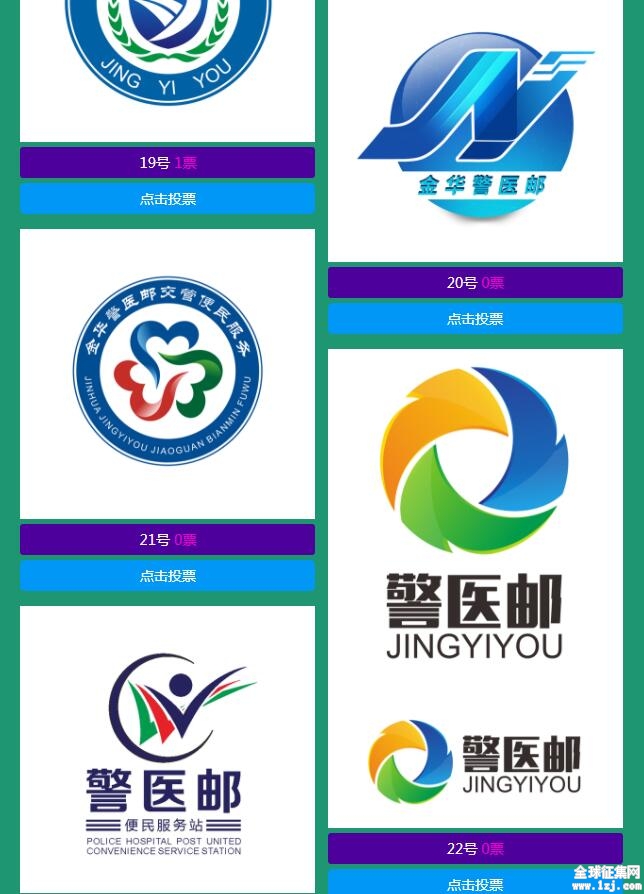Screen dimensions: 644x894
Task: Tap 点击投票 under entry 20号
Action: (x=475, y=319)
